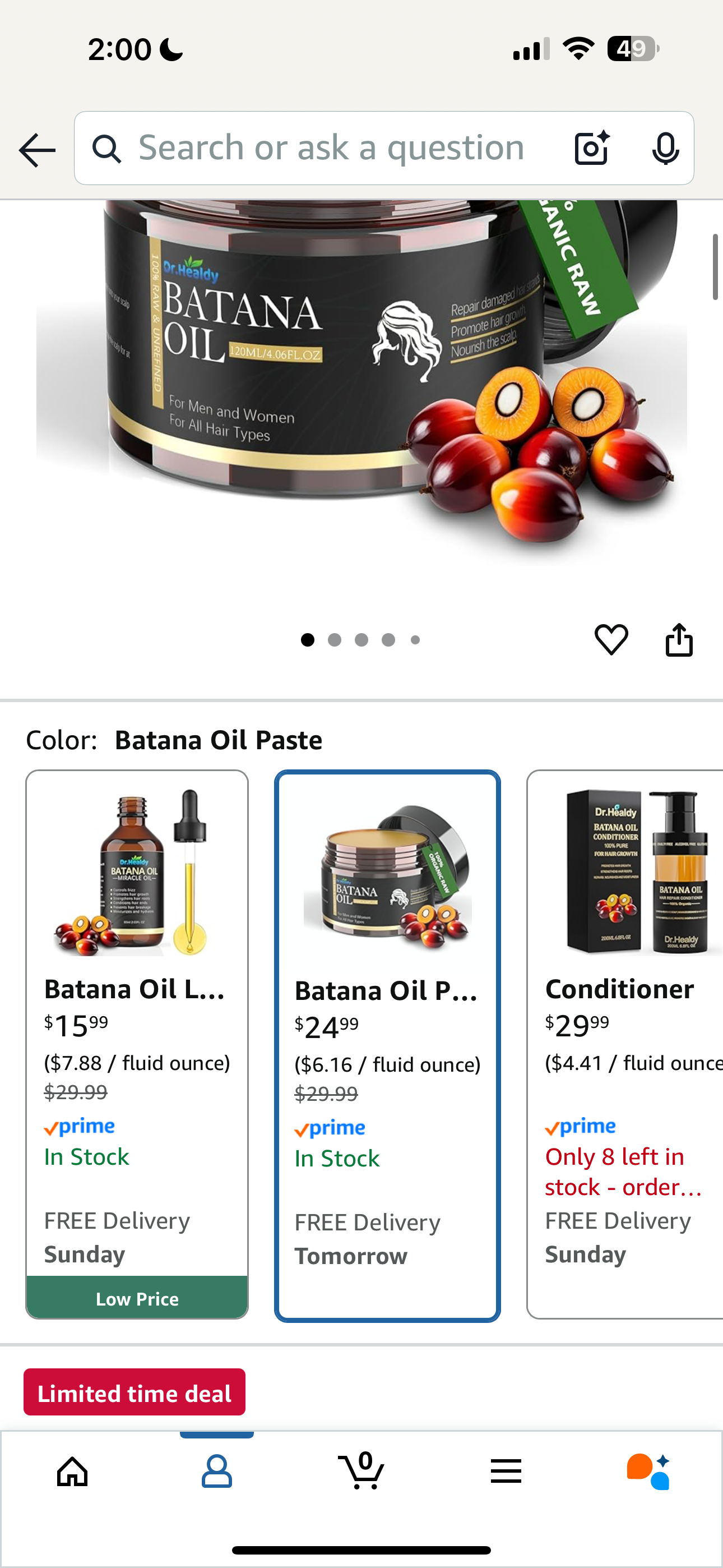The image size is (723, 1568).
Task: Switch to the account profile tab
Action: point(217,1472)
